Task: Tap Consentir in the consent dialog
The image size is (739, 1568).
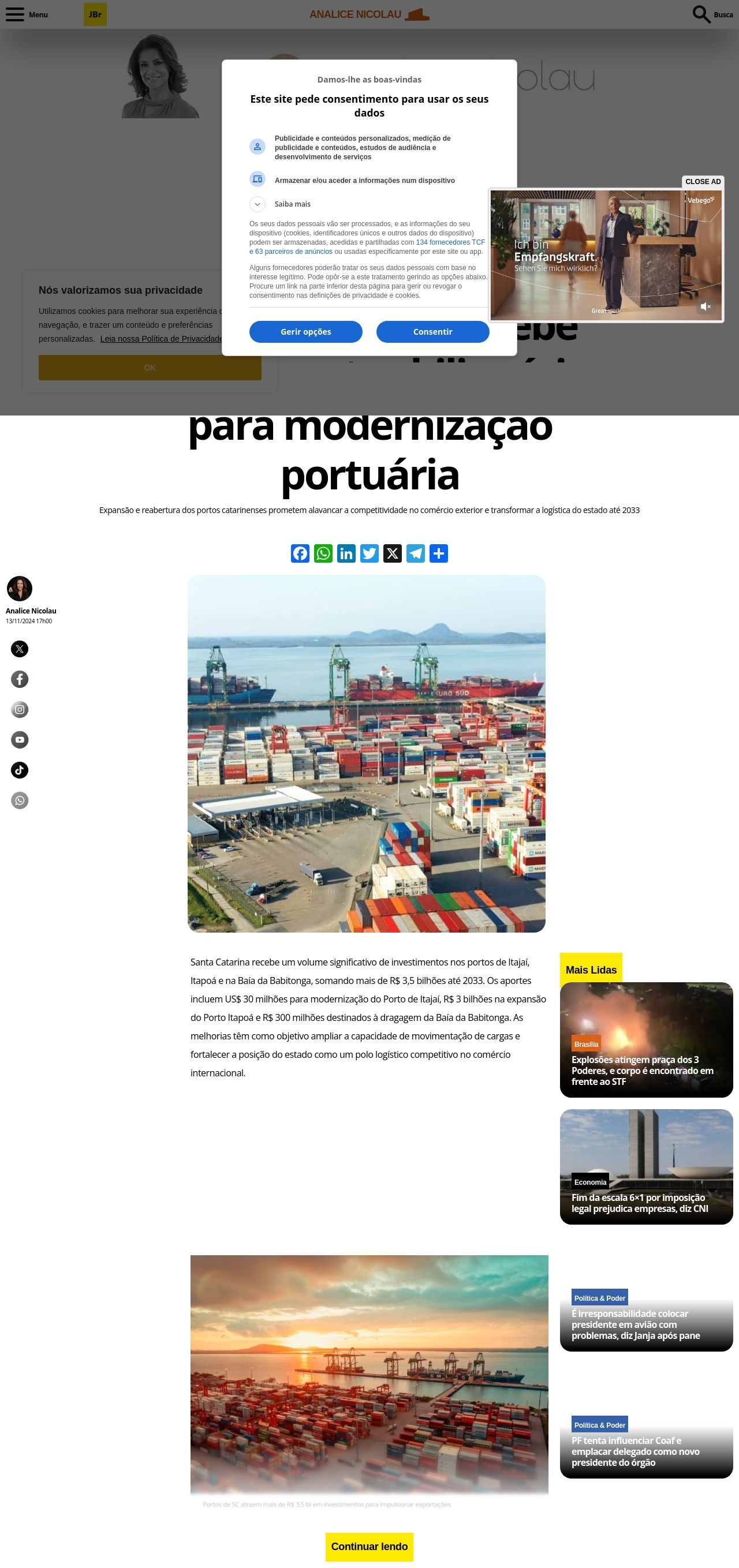Action: [432, 332]
